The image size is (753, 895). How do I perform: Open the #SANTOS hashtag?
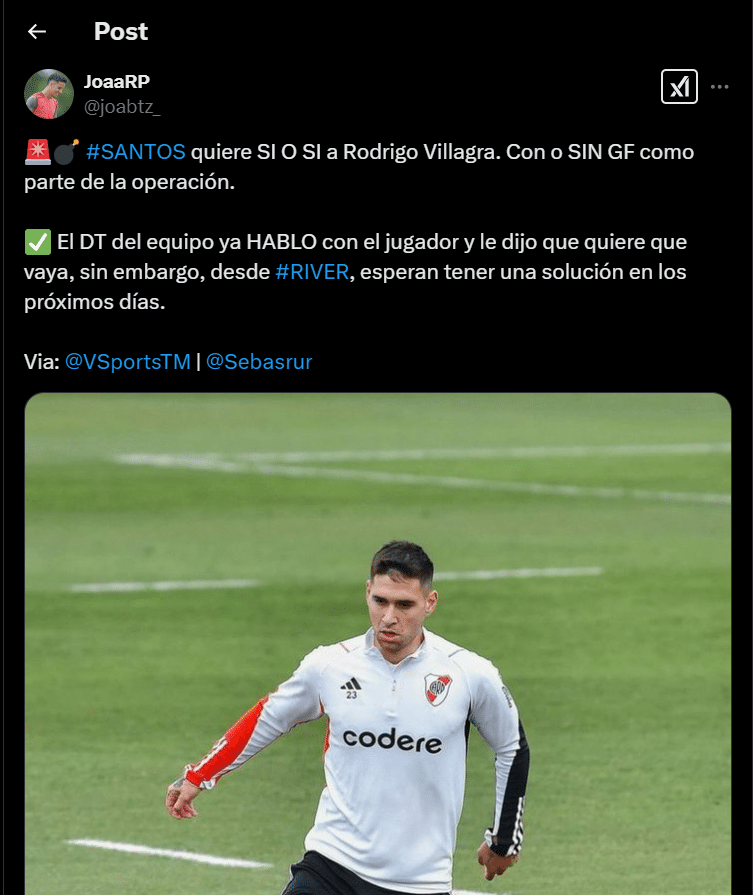(x=136, y=152)
